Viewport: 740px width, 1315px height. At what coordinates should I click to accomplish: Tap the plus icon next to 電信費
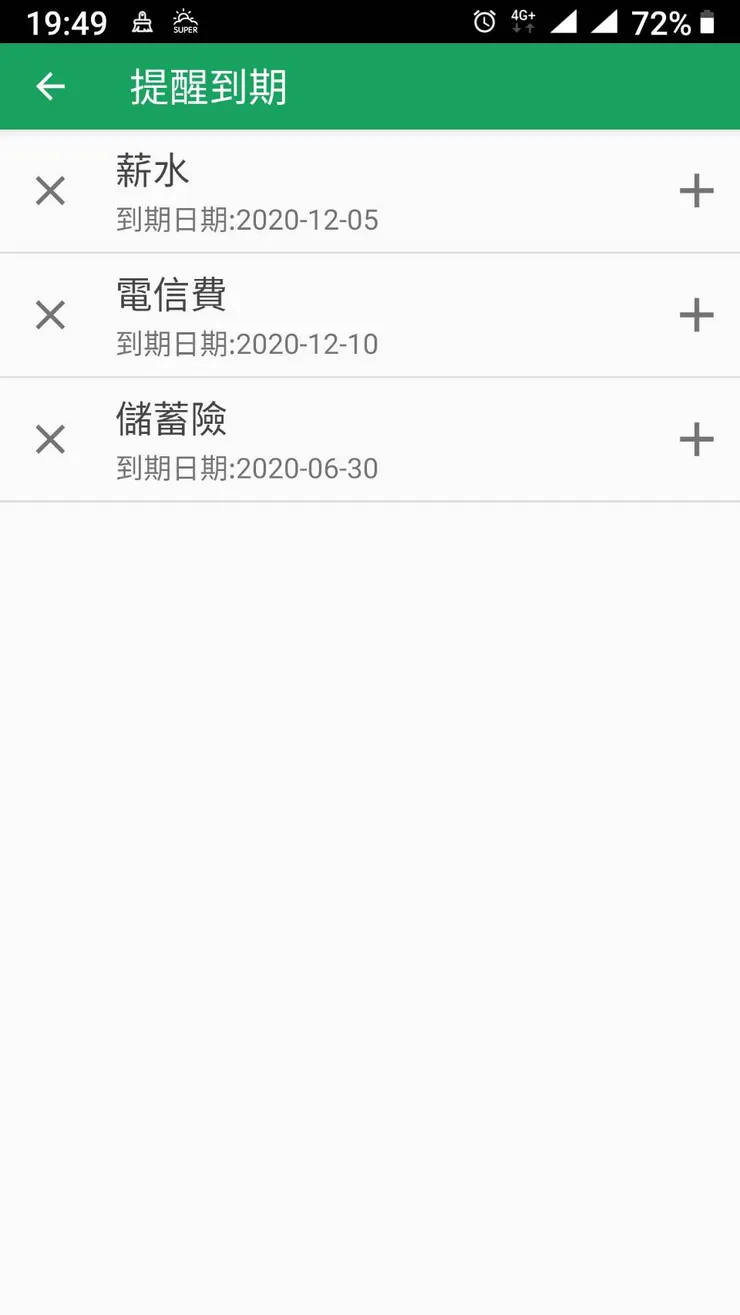[x=696, y=315]
